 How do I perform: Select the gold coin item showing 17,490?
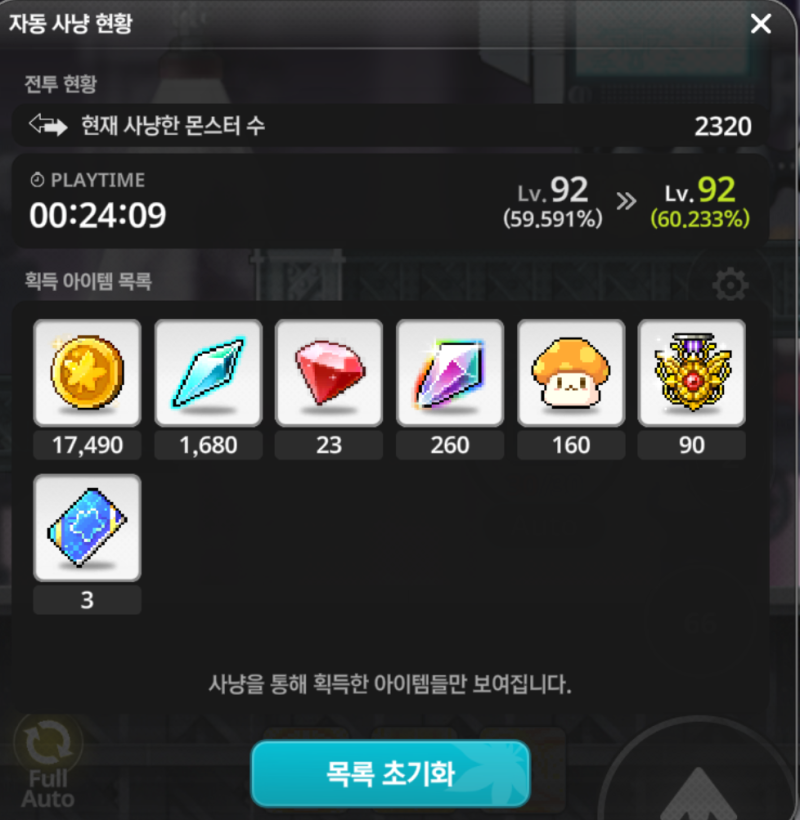click(88, 373)
